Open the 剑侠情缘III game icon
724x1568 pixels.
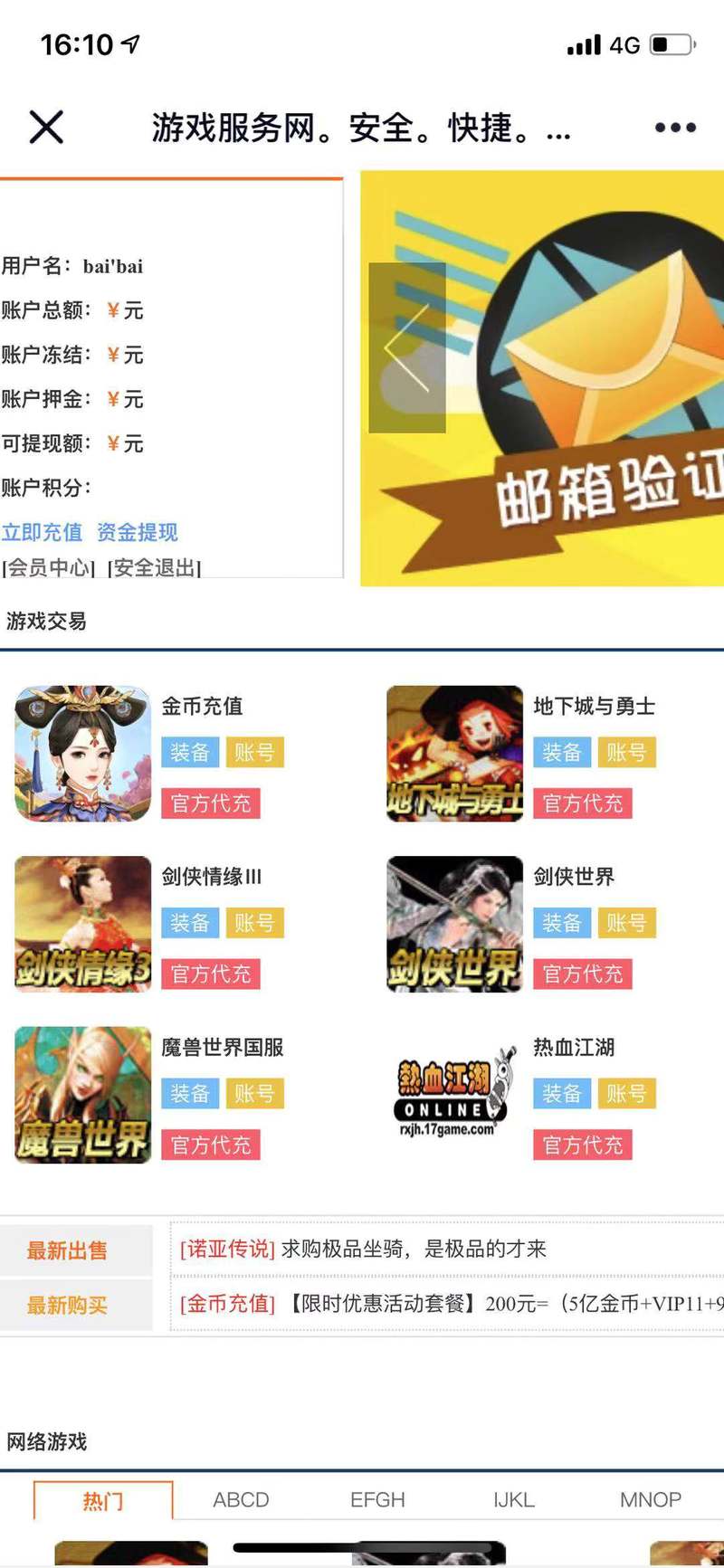click(80, 925)
